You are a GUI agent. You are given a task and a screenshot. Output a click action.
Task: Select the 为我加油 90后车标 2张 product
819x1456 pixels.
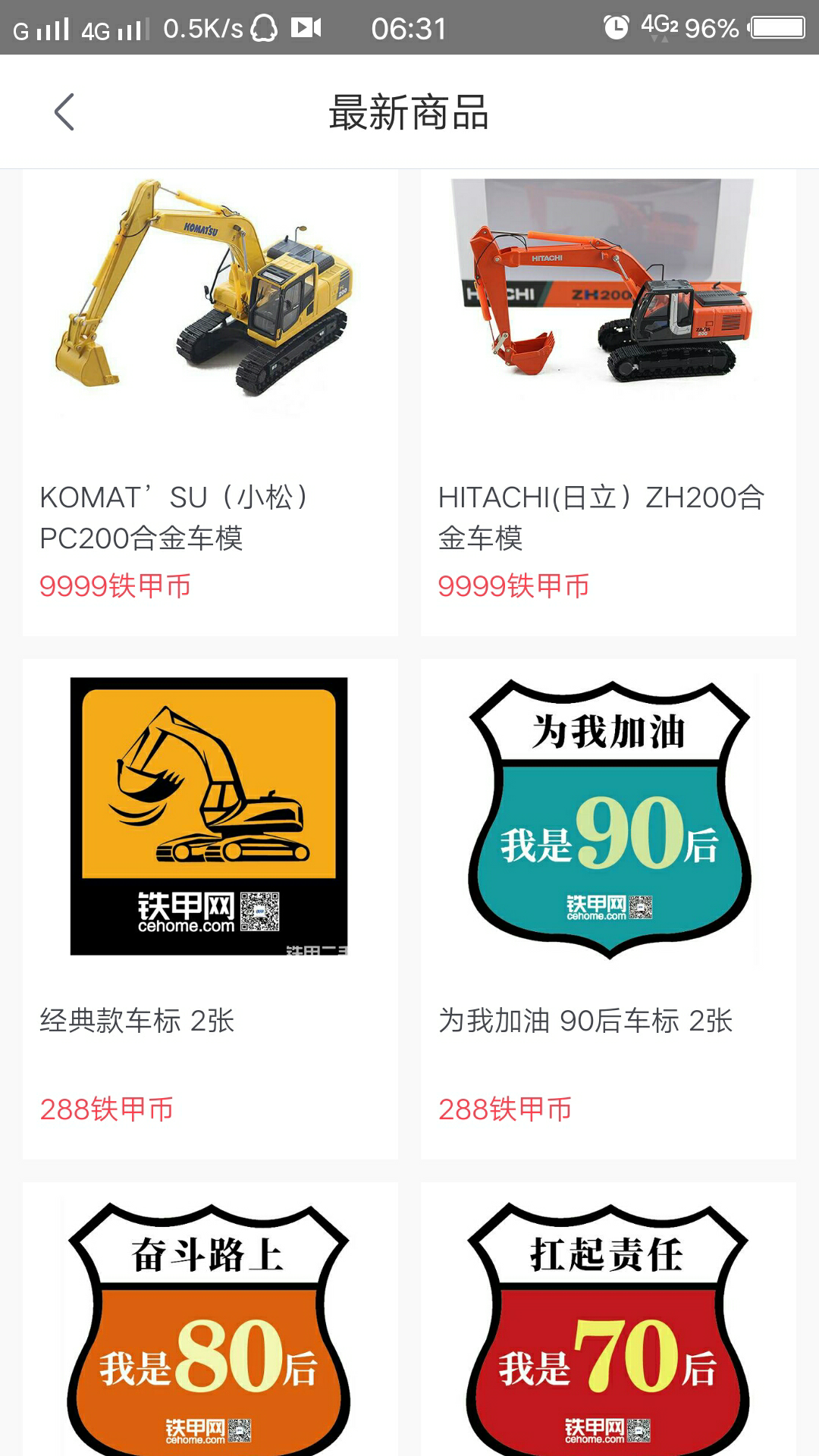(608, 909)
